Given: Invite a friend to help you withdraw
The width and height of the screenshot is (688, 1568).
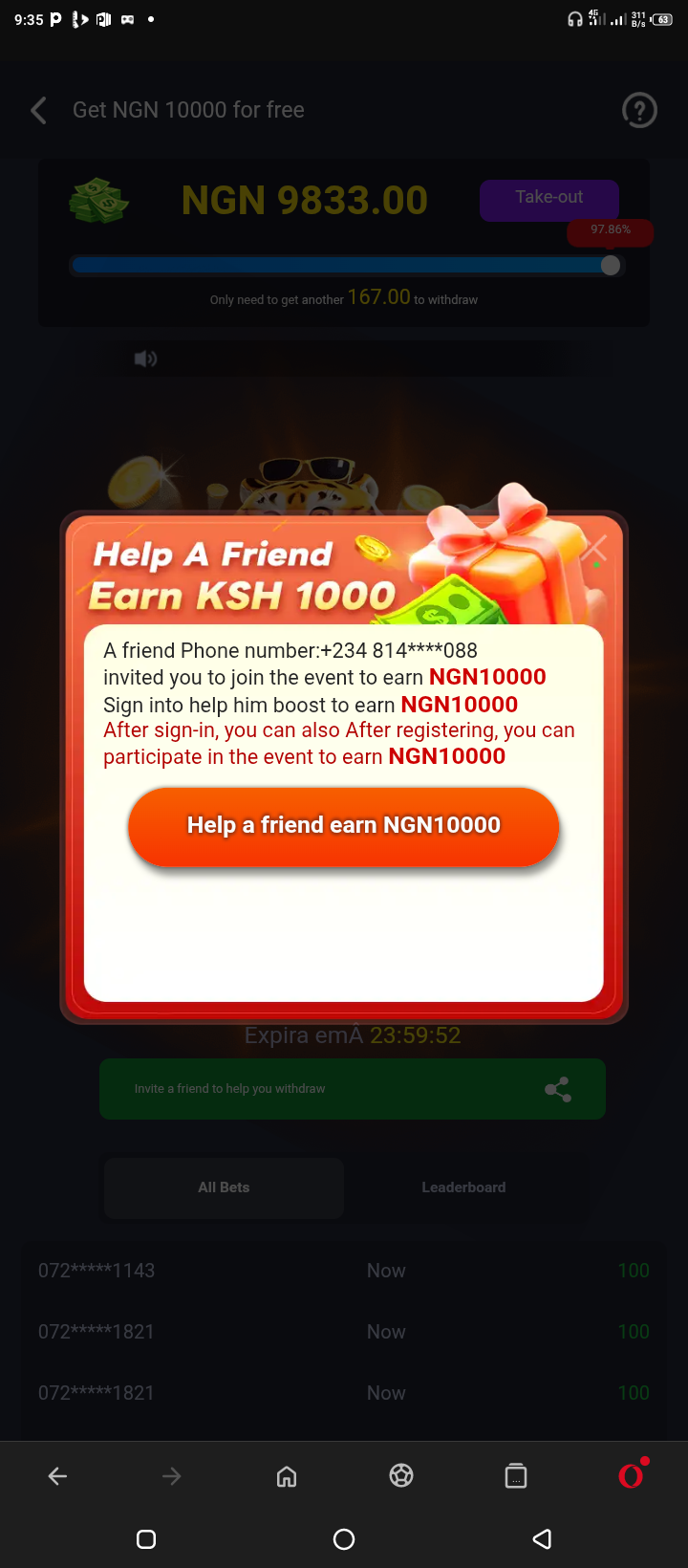Looking at the screenshot, I should tap(352, 1089).
